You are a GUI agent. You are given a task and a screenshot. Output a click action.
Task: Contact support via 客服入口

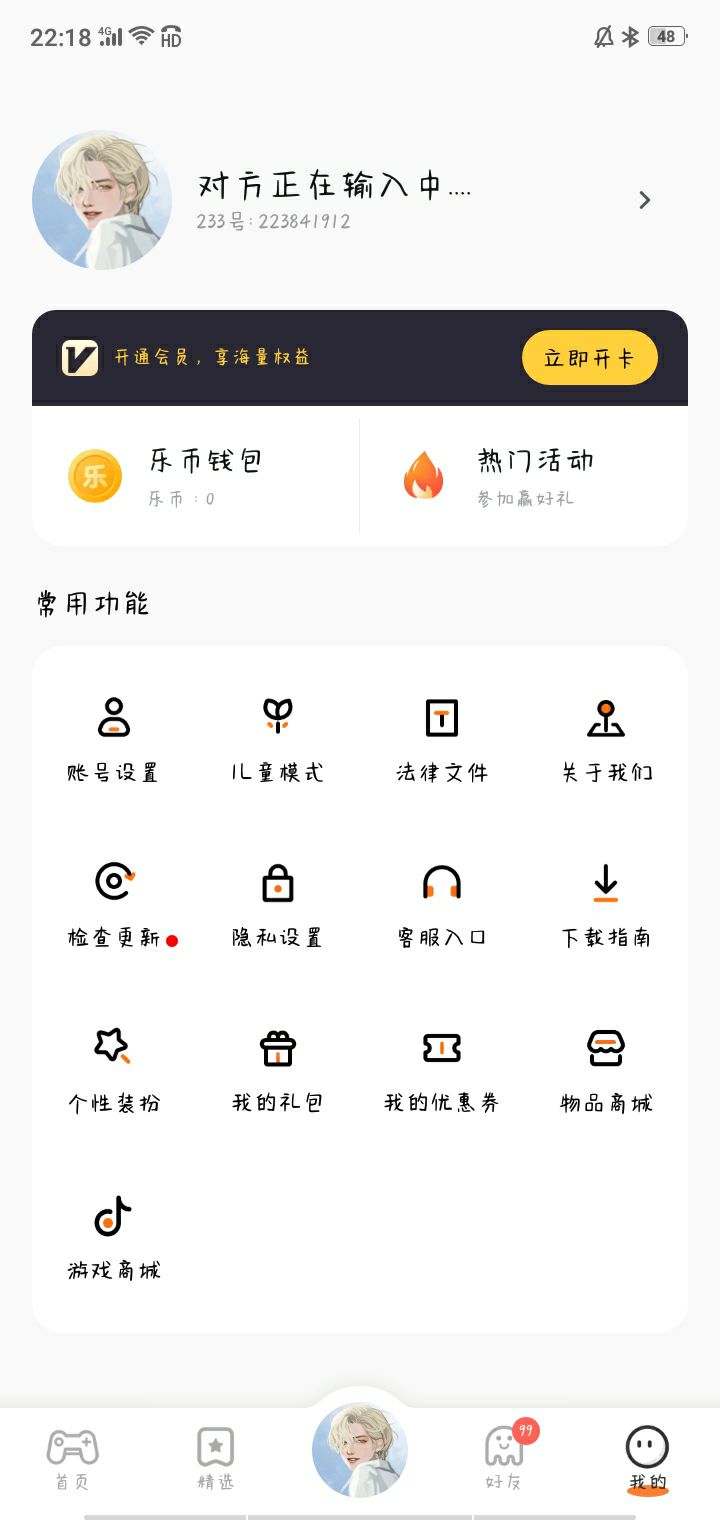442,904
